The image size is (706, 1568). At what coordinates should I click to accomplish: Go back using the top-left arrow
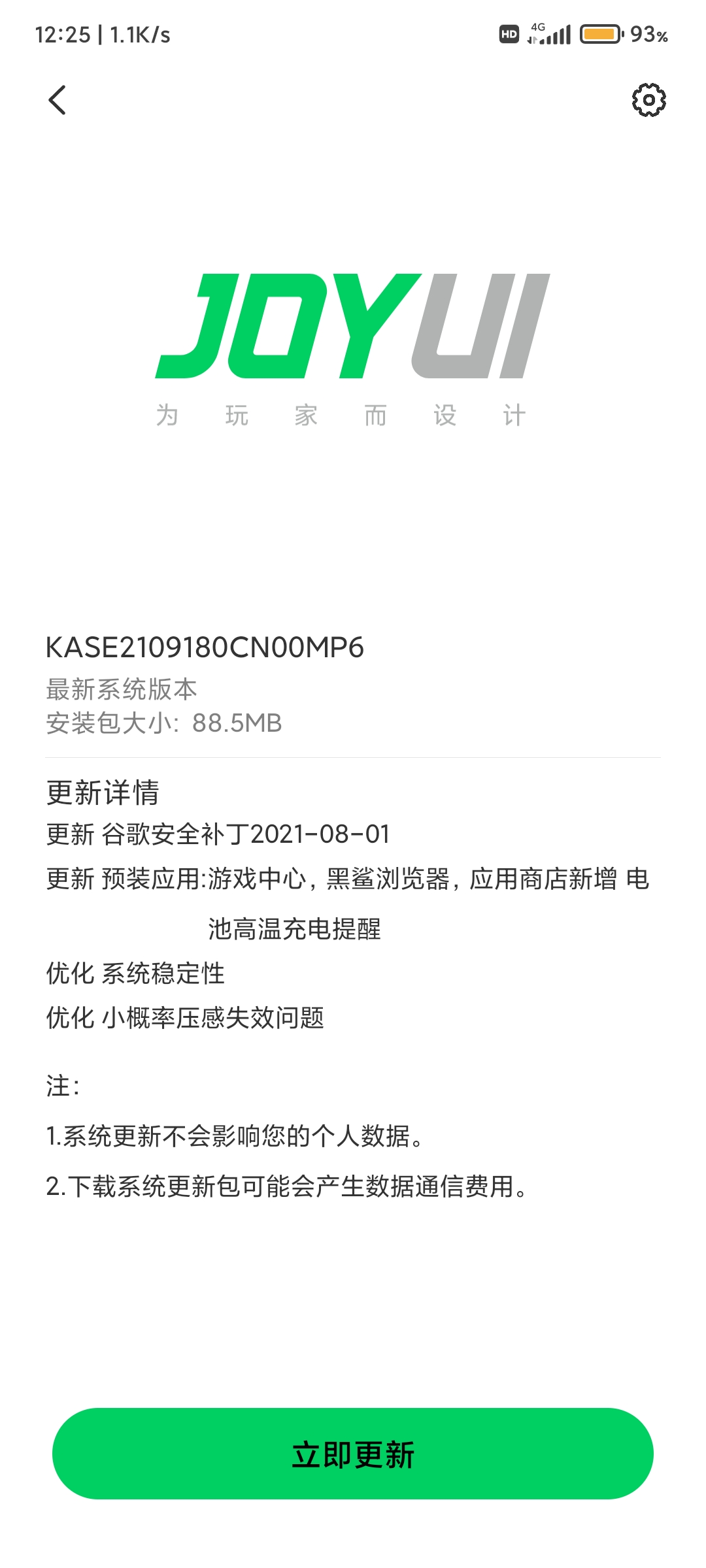point(58,100)
